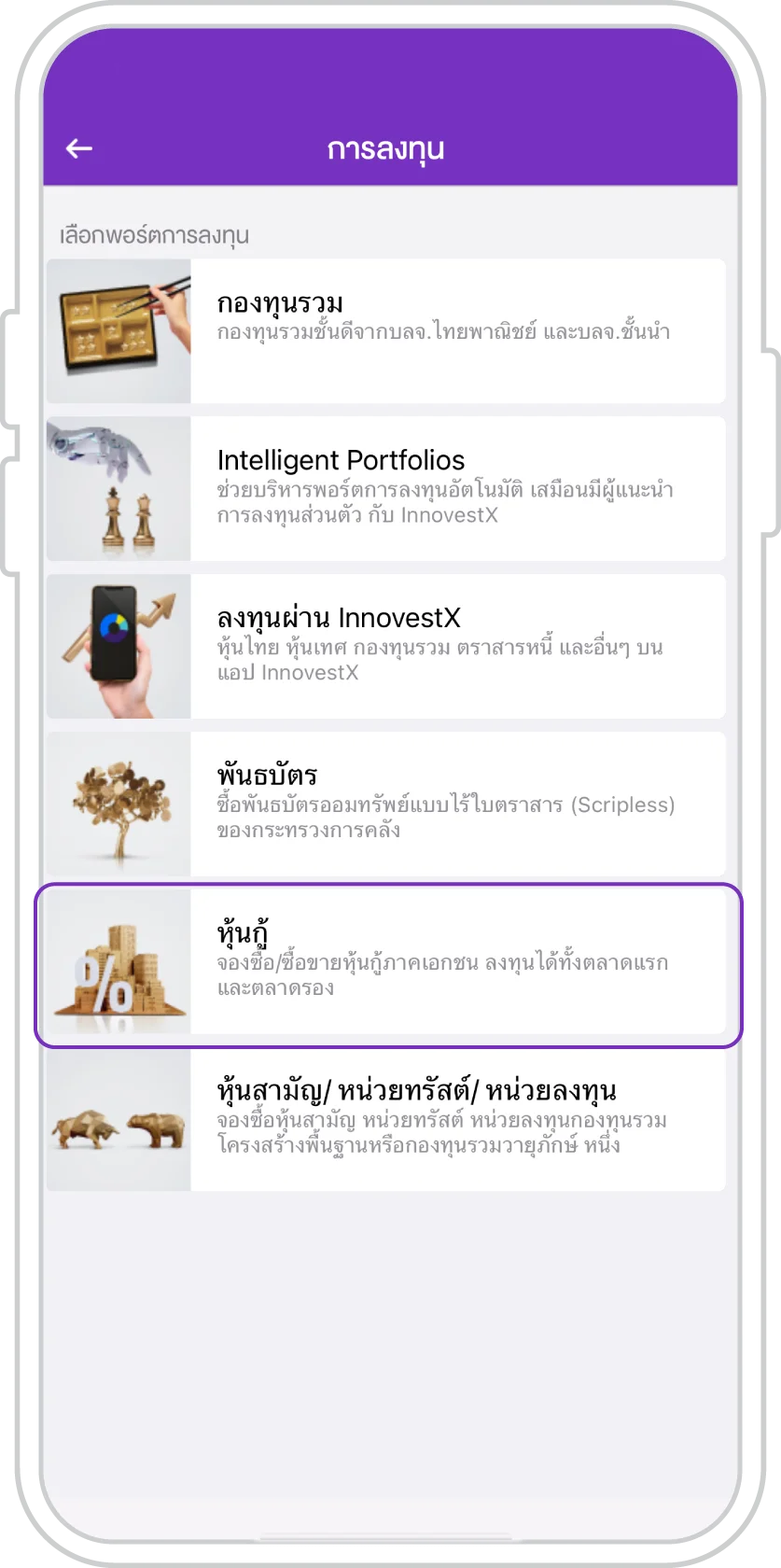Screen dimensions: 781x1568
Task: Open the หุ้นสามัญ/ หน่วยทรัสต์/ หน่วยลงทุน card
Action: (x=386, y=1119)
